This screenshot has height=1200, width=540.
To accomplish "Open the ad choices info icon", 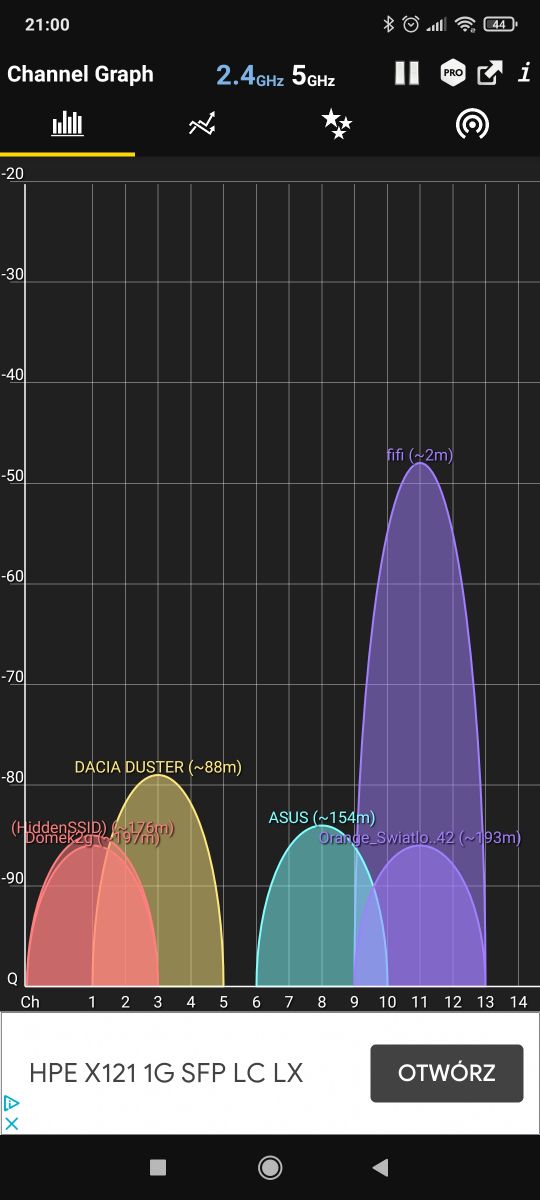I will coord(12,1103).
